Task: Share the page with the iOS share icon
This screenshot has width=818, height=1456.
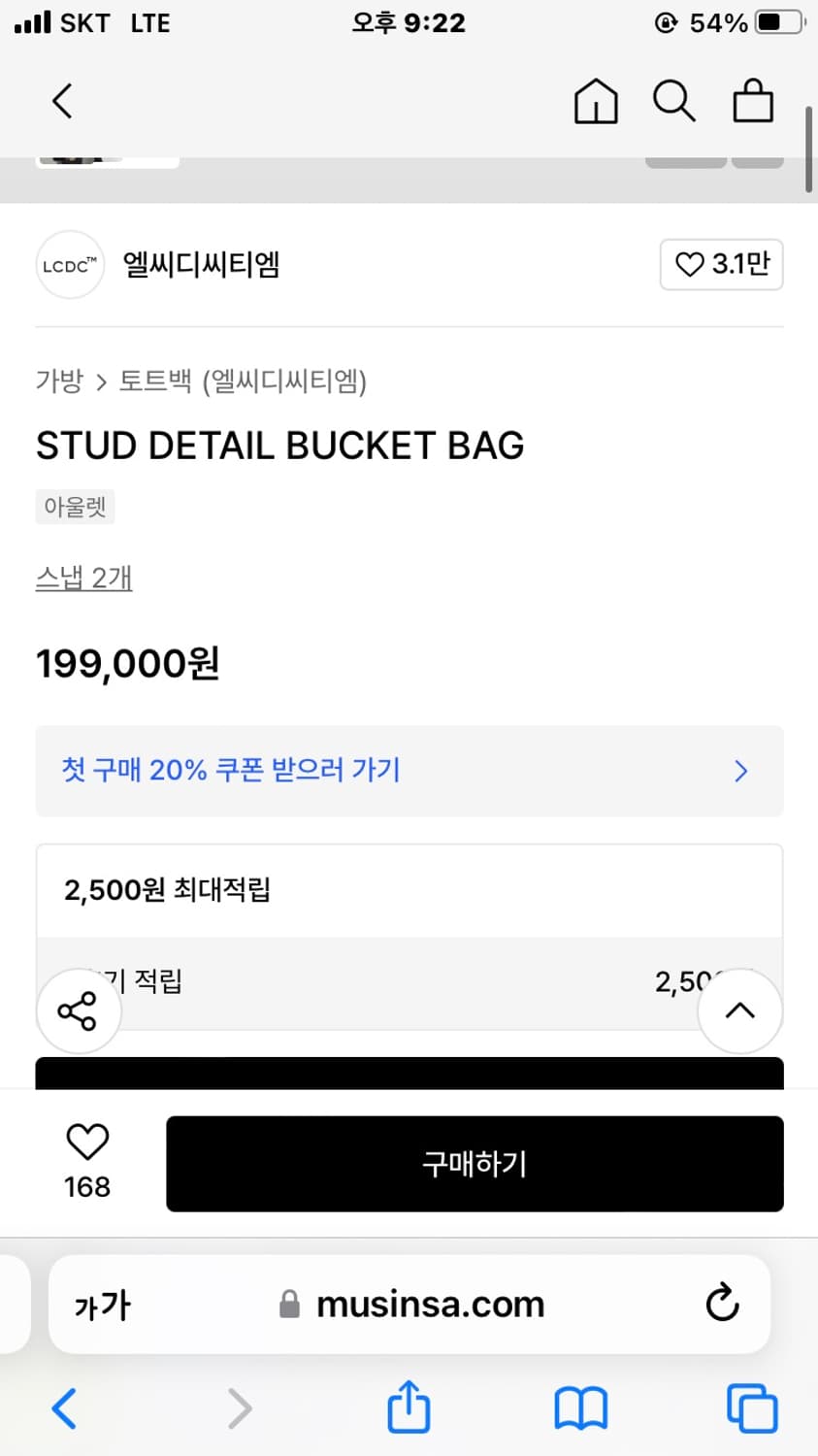Action: point(409,1407)
